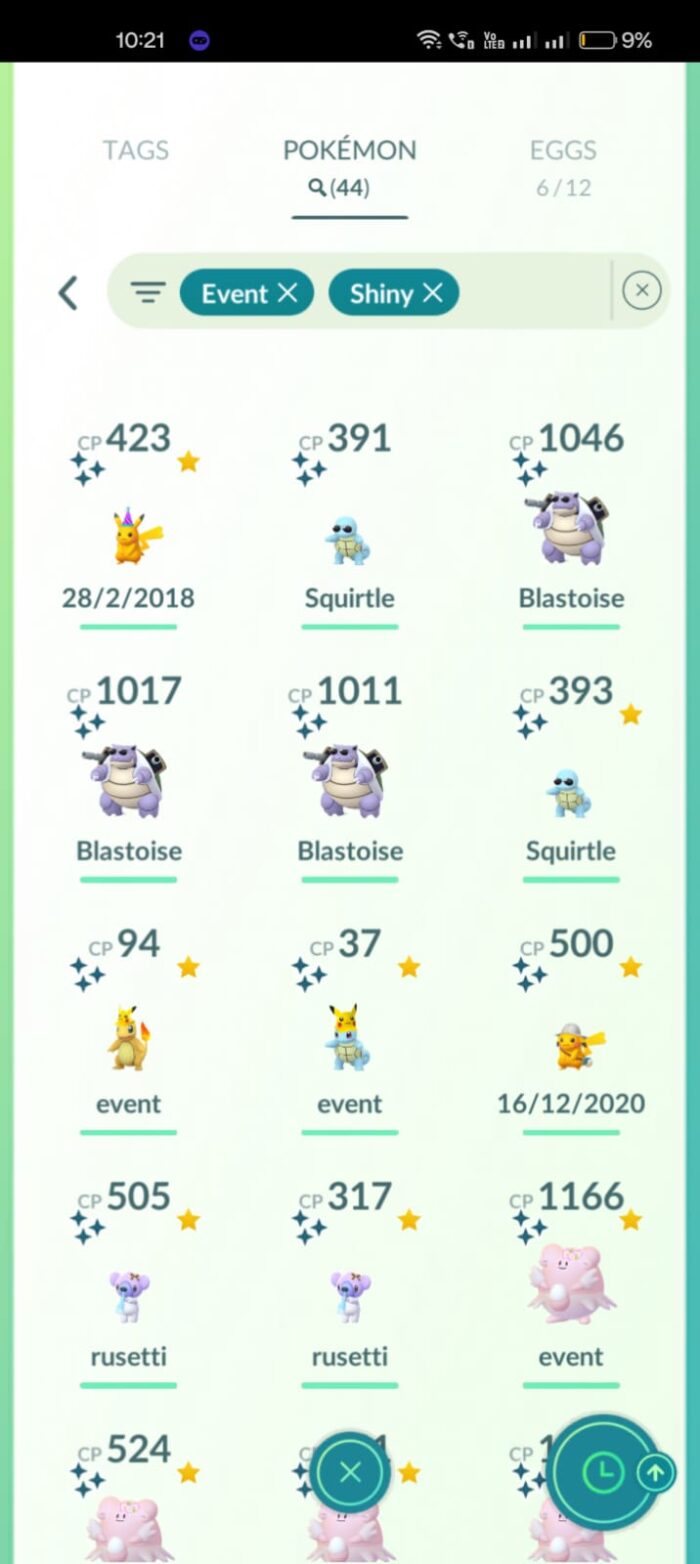Remove the Event filter chip
The image size is (700, 1564).
[x=287, y=293]
